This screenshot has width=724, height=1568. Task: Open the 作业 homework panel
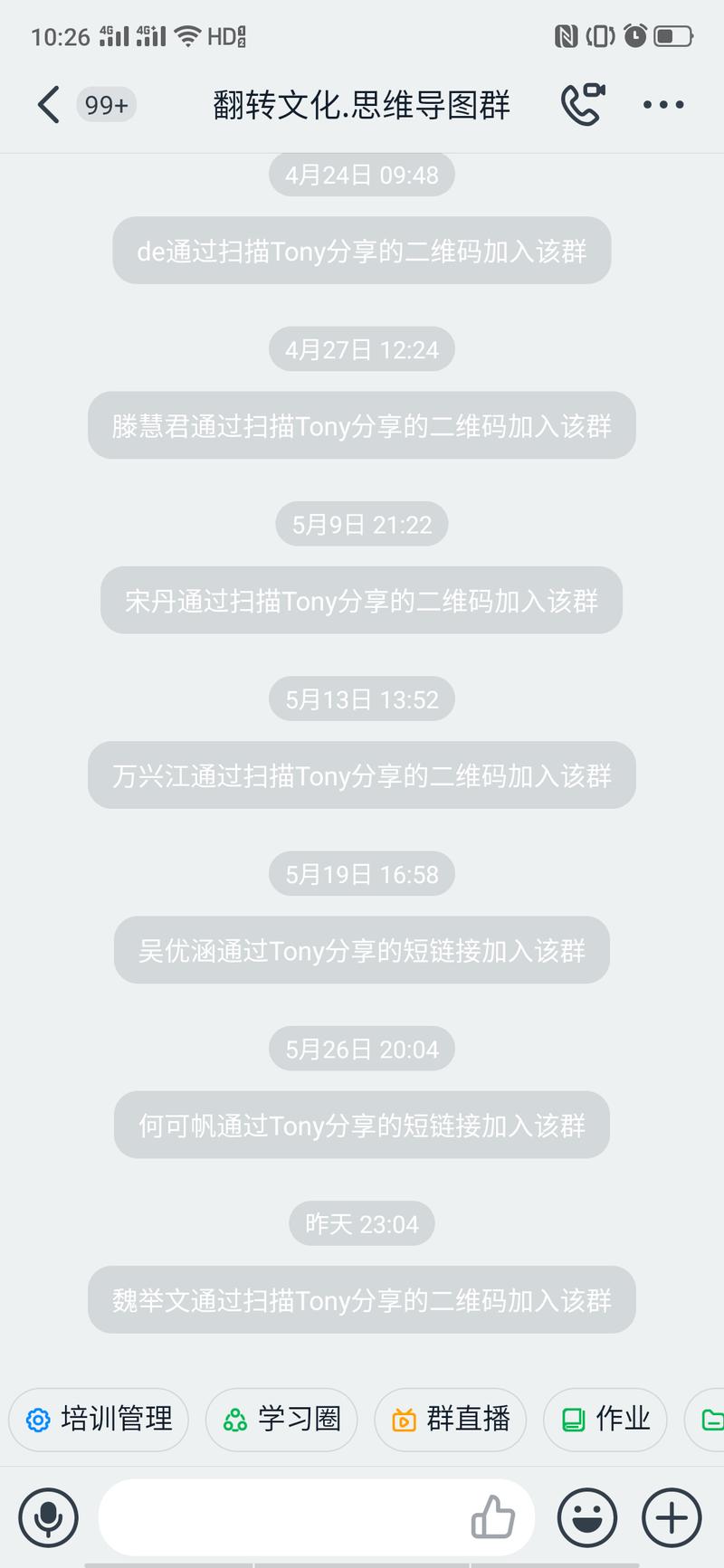605,1420
